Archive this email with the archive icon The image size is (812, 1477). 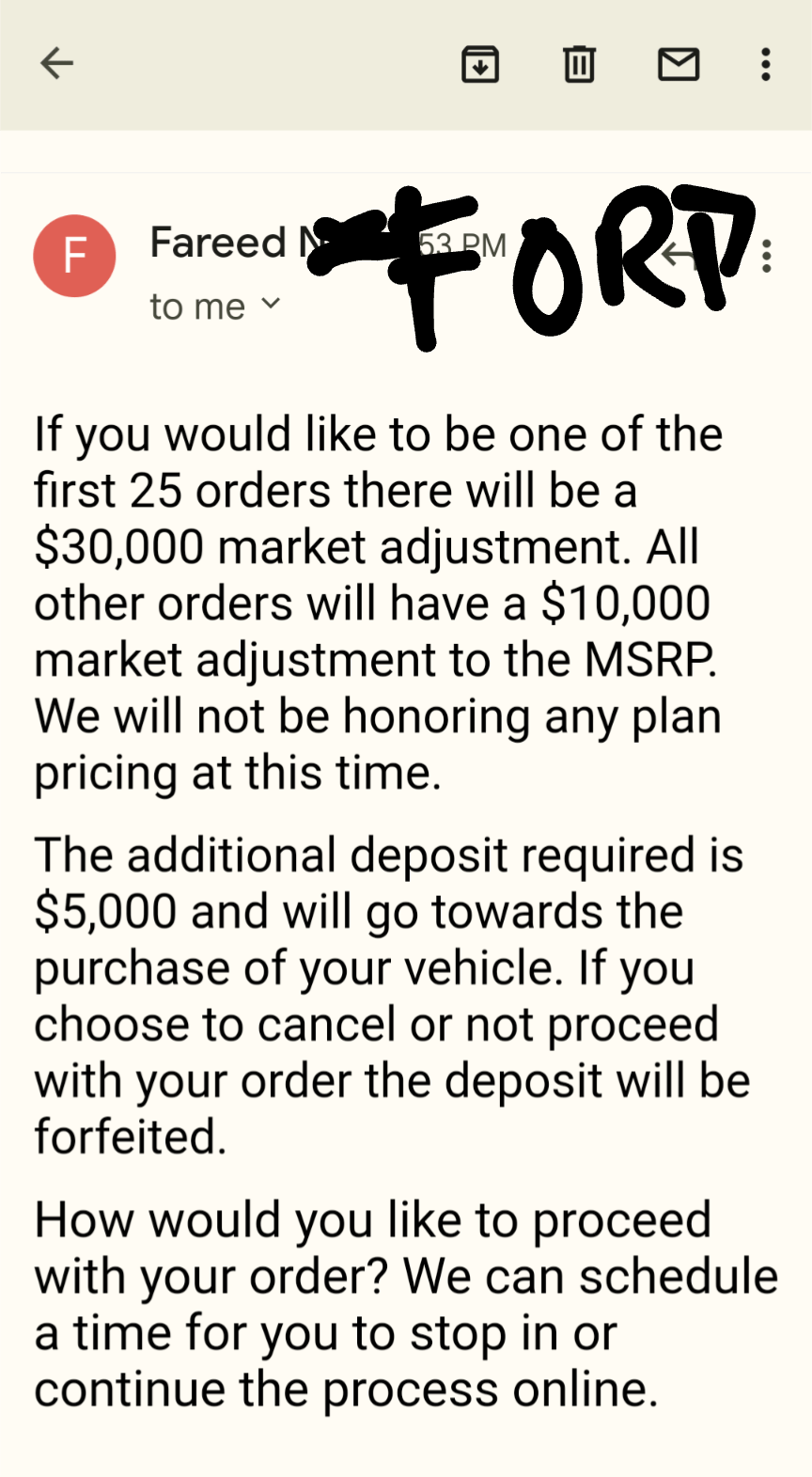pos(480,64)
